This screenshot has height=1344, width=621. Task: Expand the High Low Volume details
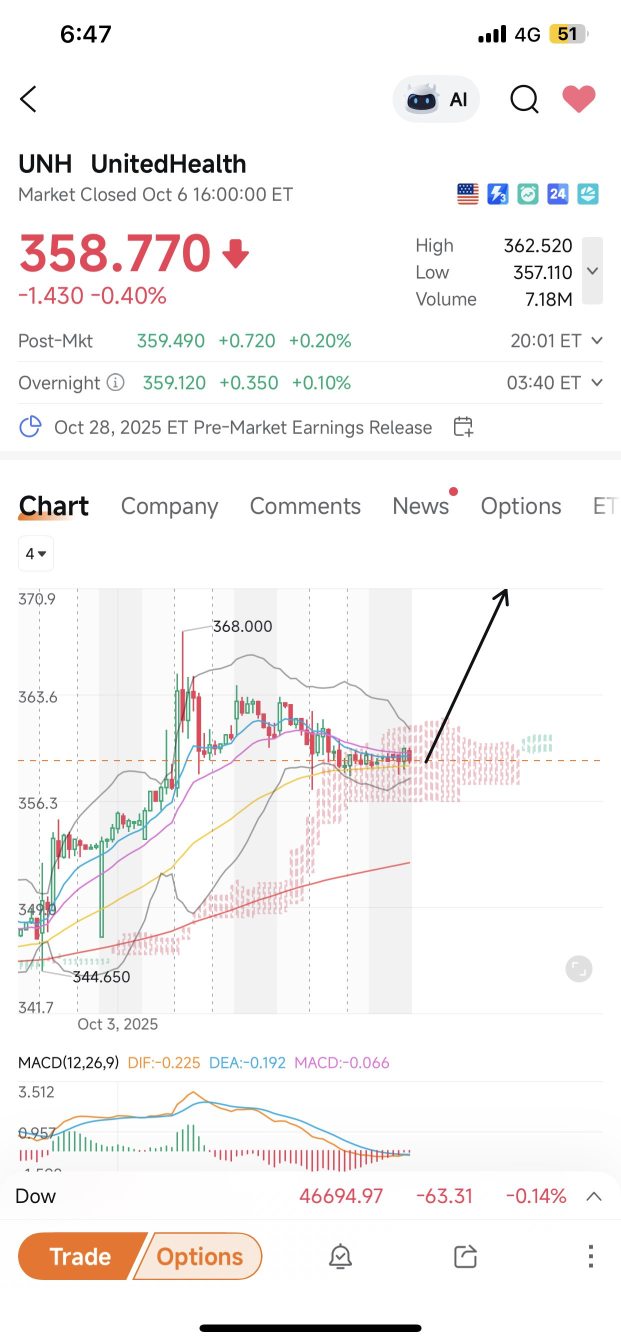pyautogui.click(x=592, y=271)
